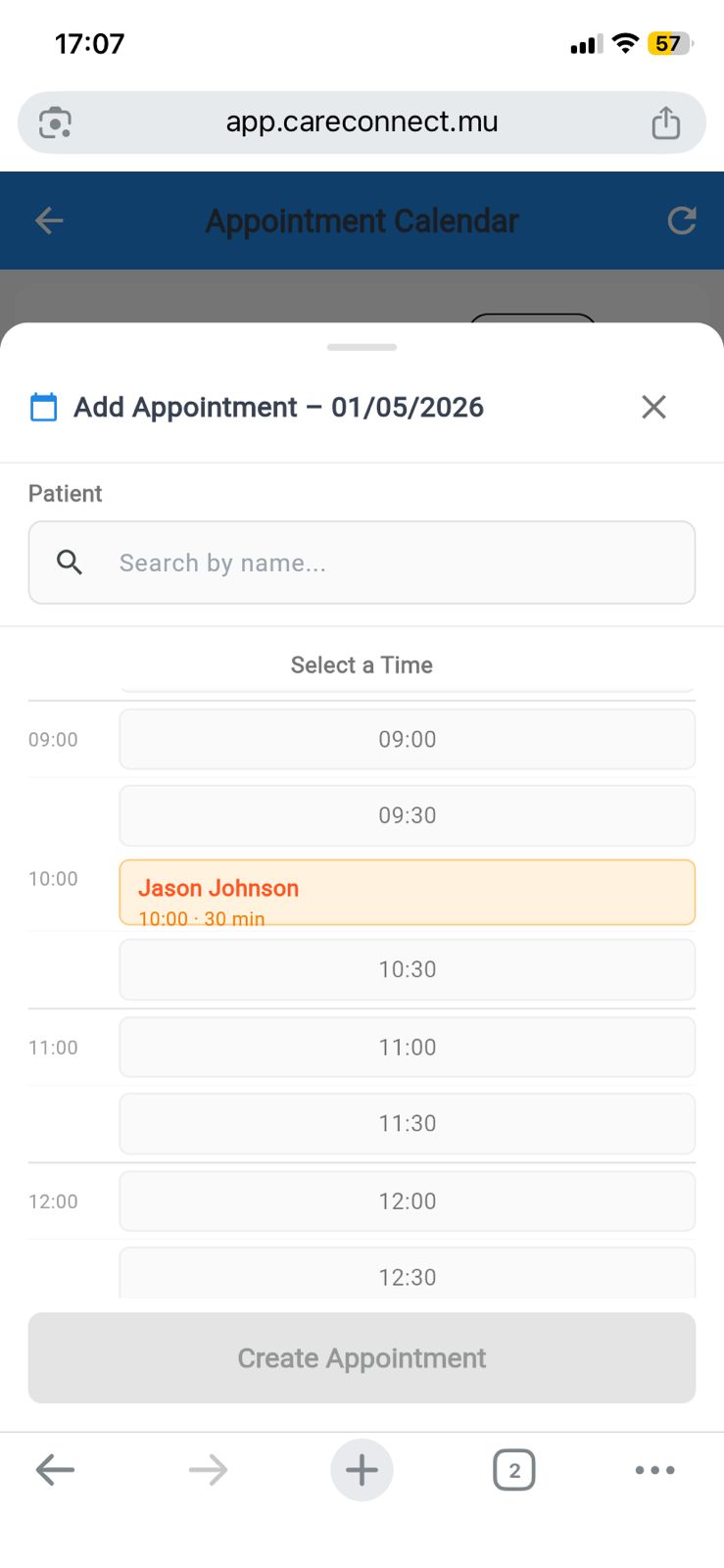Select the 10:30 time slot
724x1568 pixels.
(407, 969)
